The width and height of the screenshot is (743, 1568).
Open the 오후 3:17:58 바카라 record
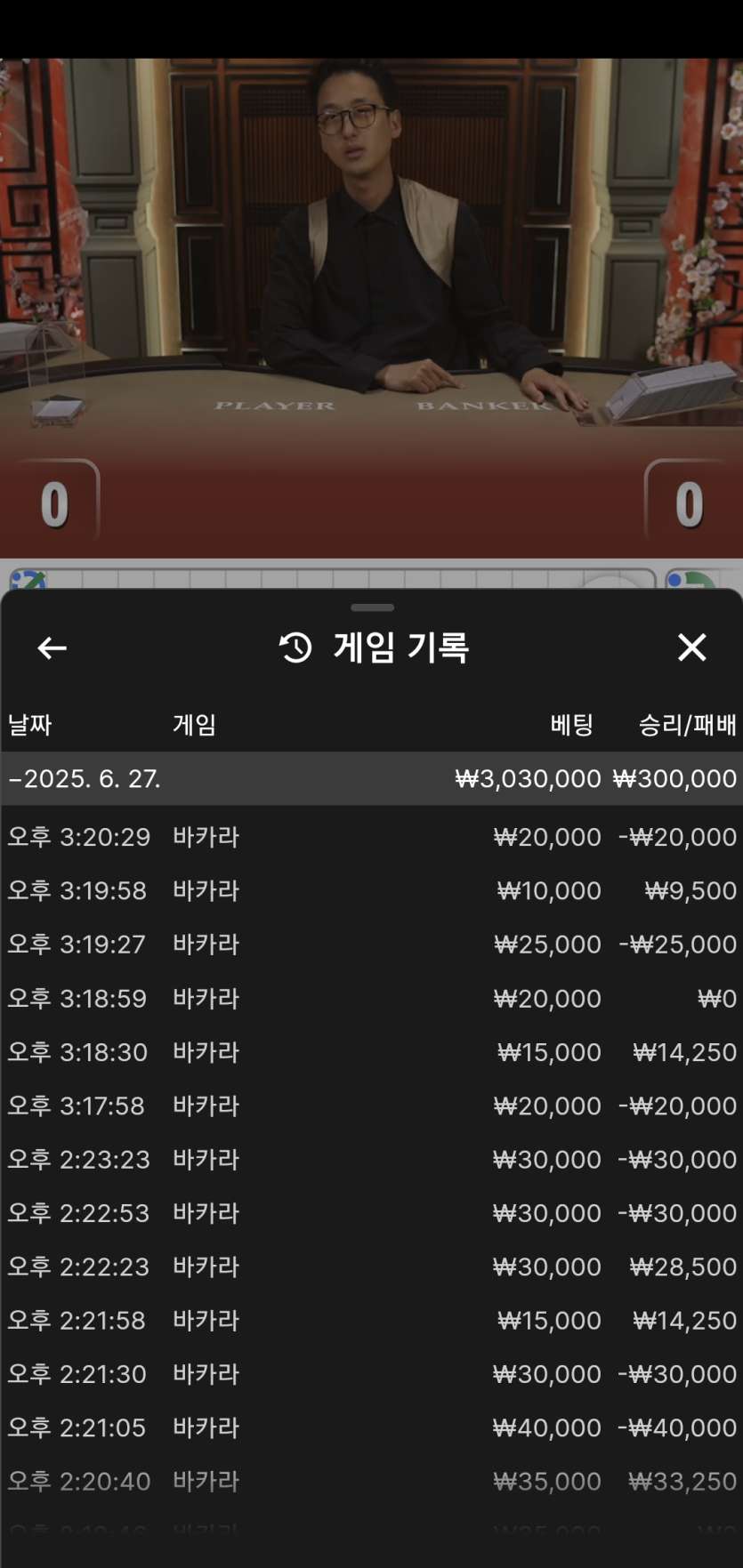pyautogui.click(x=372, y=1106)
